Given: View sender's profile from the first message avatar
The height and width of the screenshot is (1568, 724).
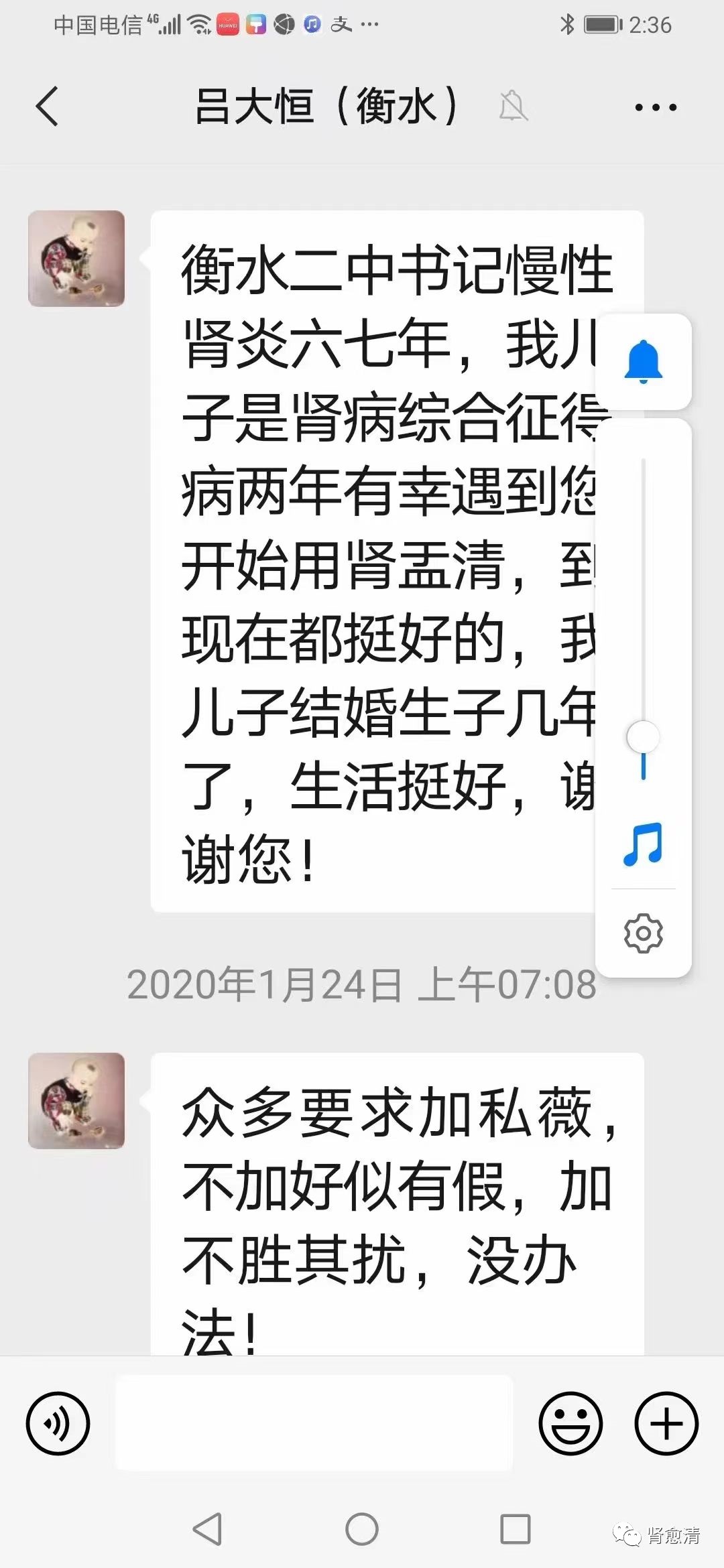Looking at the screenshot, I should pos(76,259).
